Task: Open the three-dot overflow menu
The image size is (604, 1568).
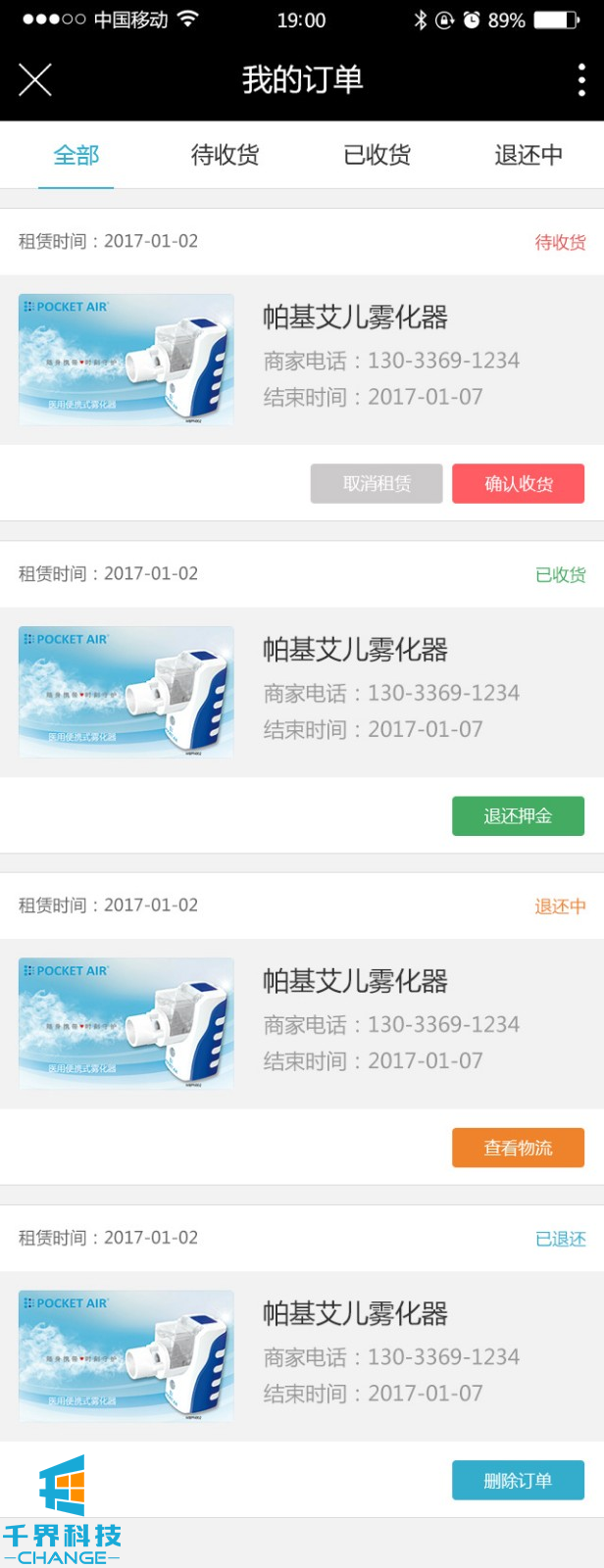Action: [x=581, y=79]
